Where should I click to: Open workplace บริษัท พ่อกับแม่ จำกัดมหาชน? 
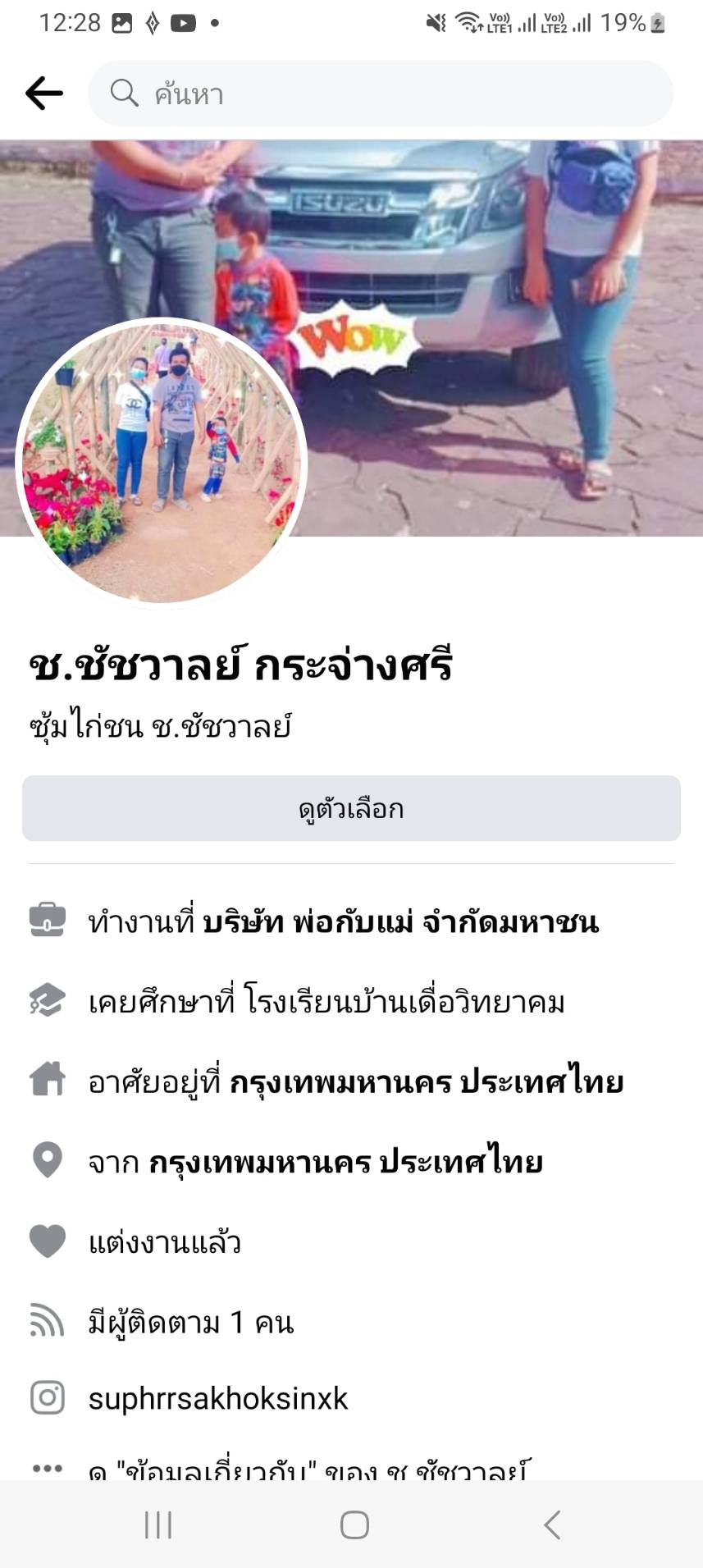(400, 922)
